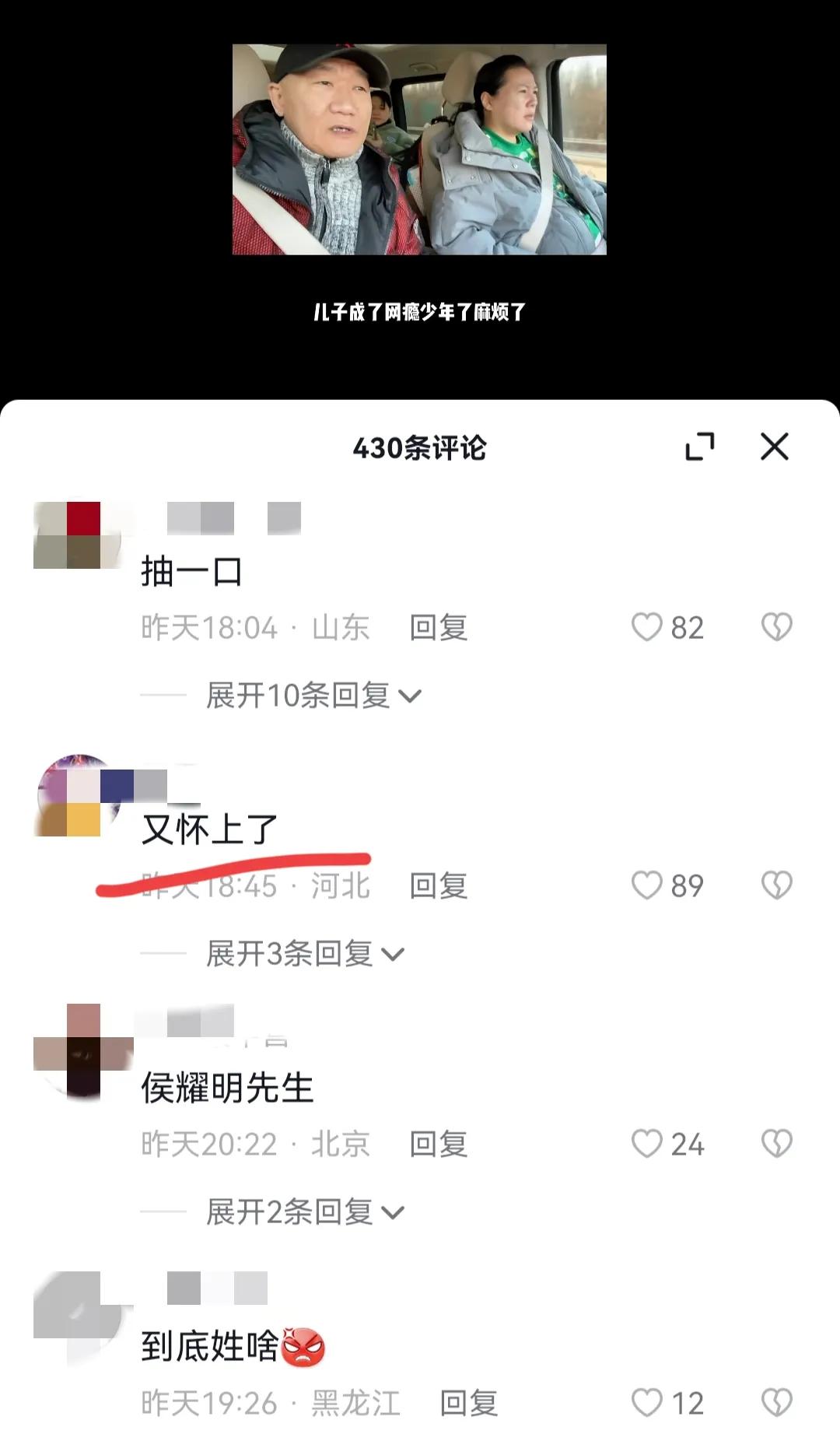840x1441 pixels.
Task: Dislike the comment 抽一口
Action: [775, 627]
